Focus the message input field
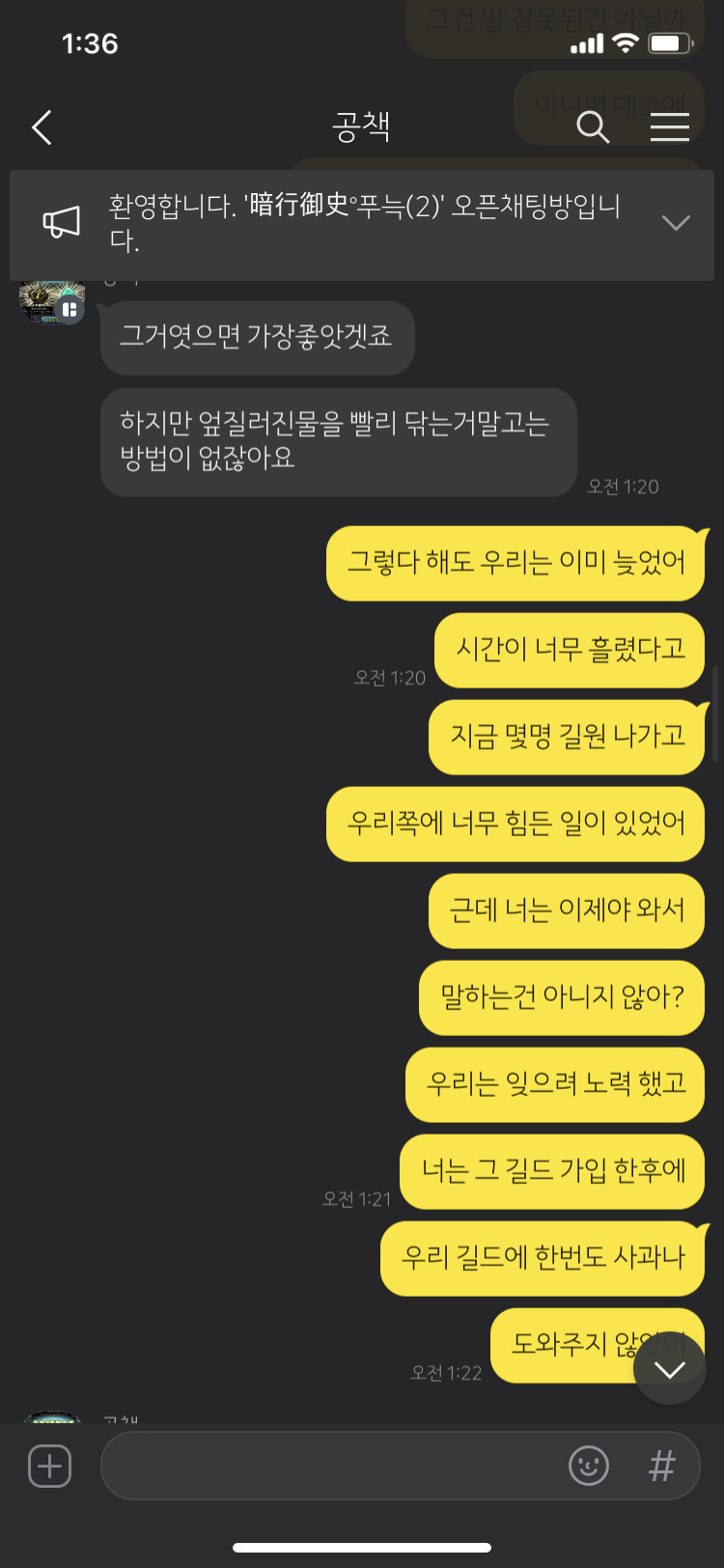 pyautogui.click(x=328, y=1466)
